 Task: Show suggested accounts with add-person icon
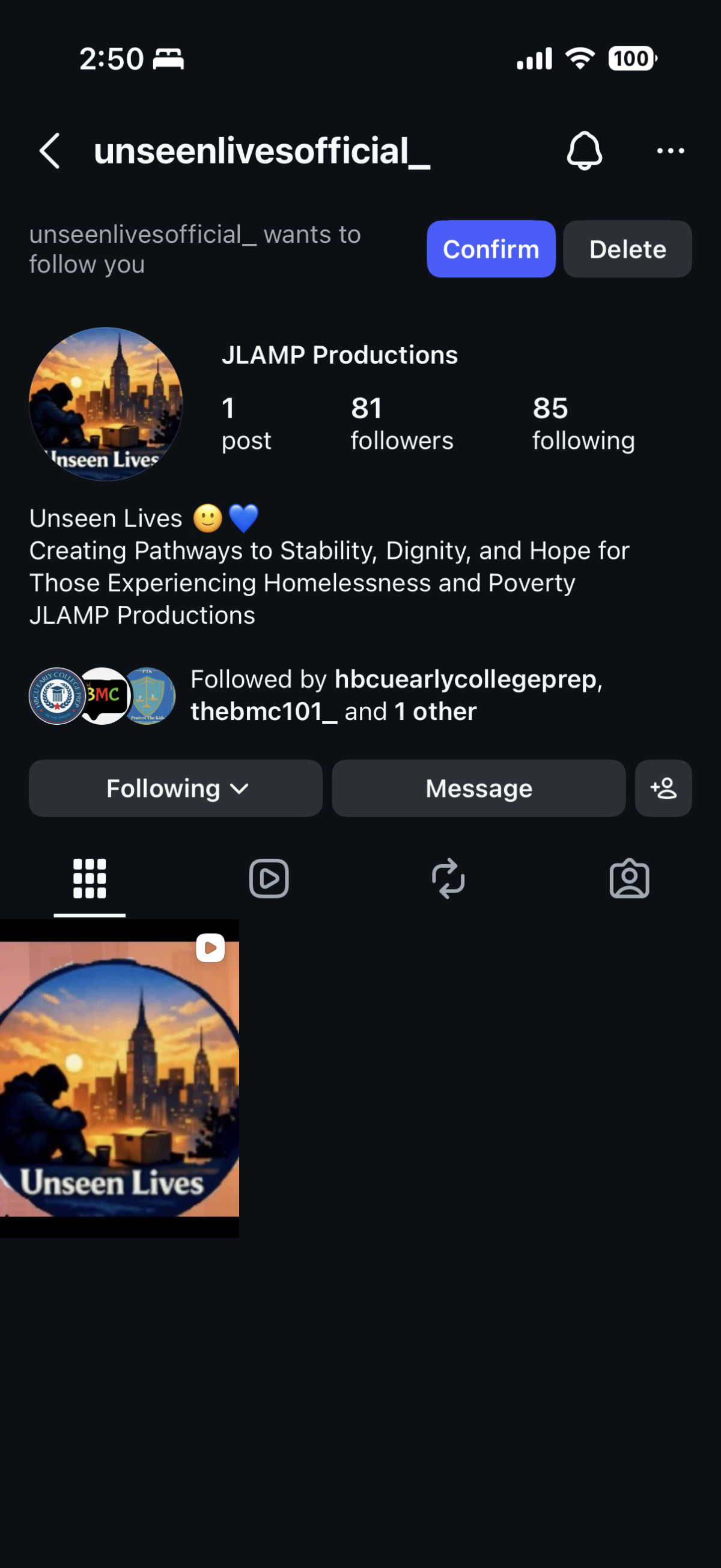click(663, 789)
